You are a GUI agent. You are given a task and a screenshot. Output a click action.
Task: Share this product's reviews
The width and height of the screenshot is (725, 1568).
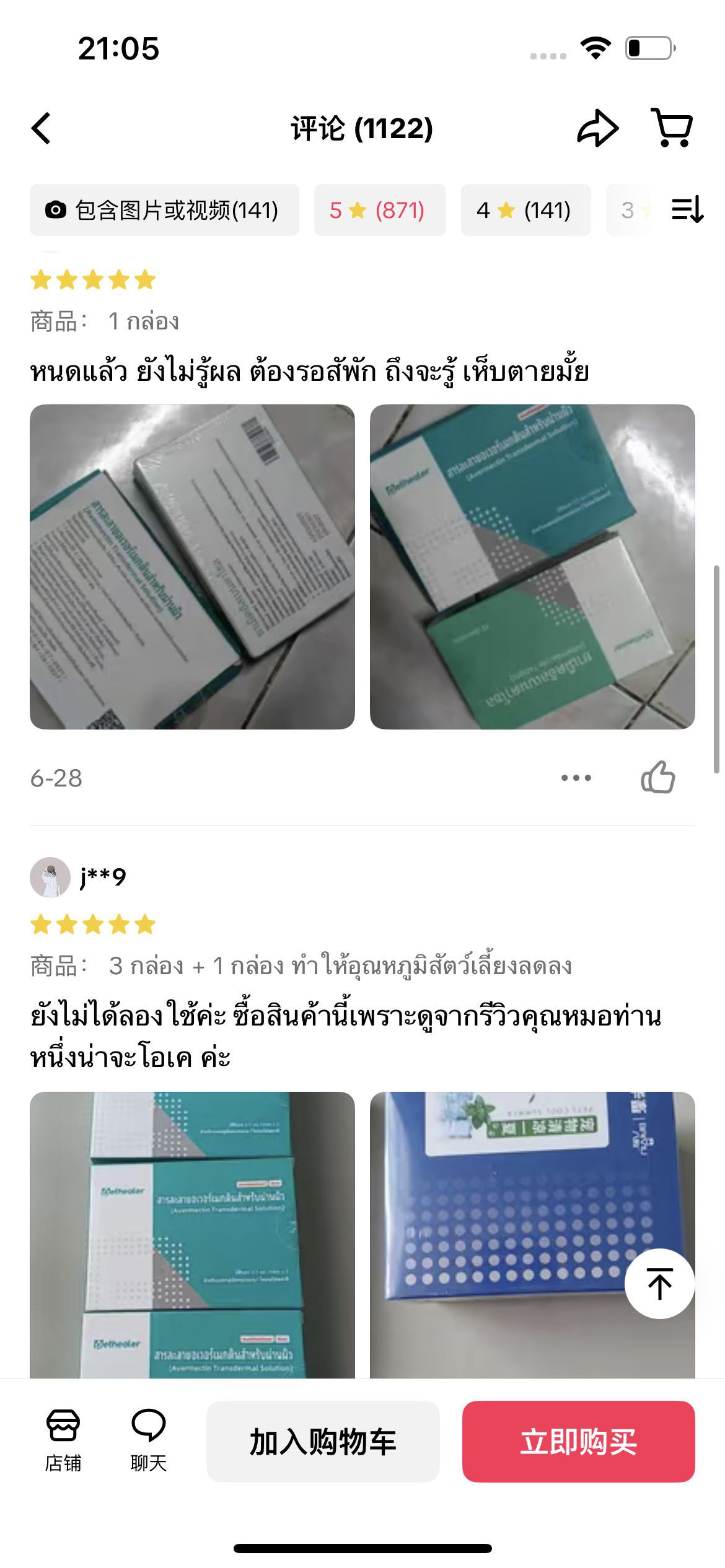pos(597,128)
